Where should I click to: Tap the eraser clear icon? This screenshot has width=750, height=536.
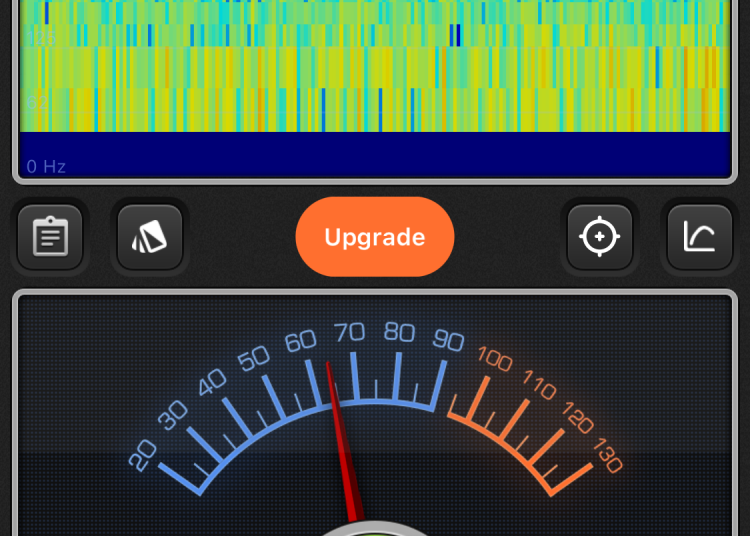(x=150, y=237)
